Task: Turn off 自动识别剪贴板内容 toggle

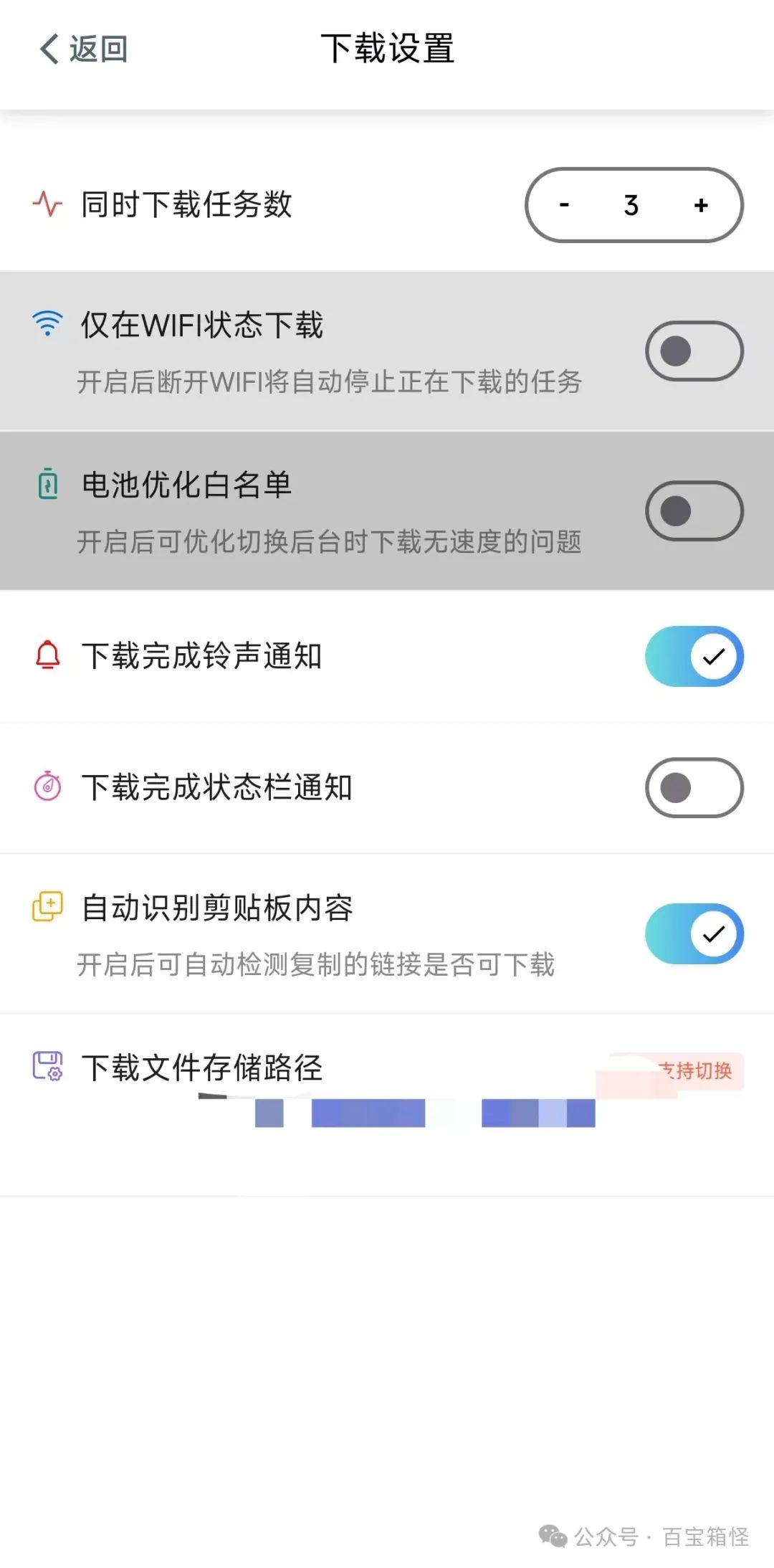Action: pos(694,933)
